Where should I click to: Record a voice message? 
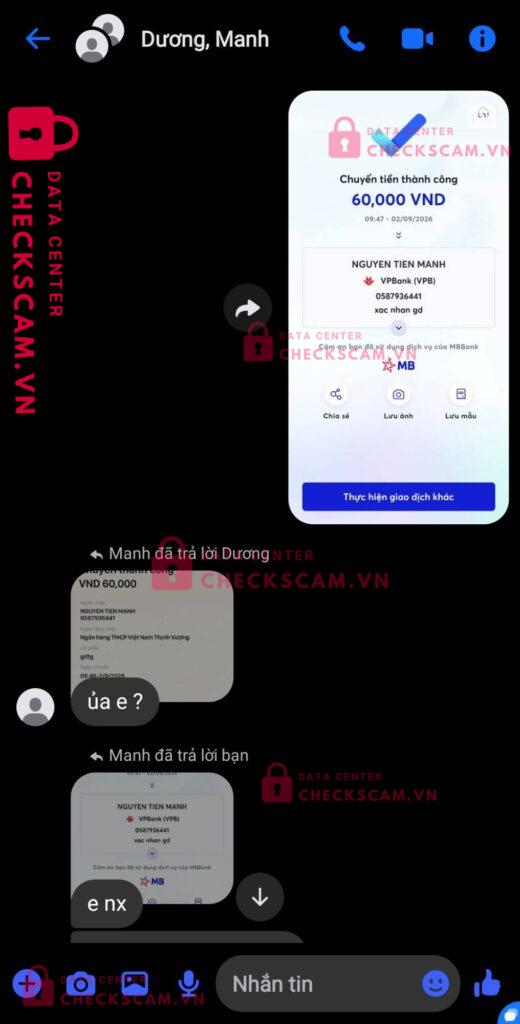point(189,983)
